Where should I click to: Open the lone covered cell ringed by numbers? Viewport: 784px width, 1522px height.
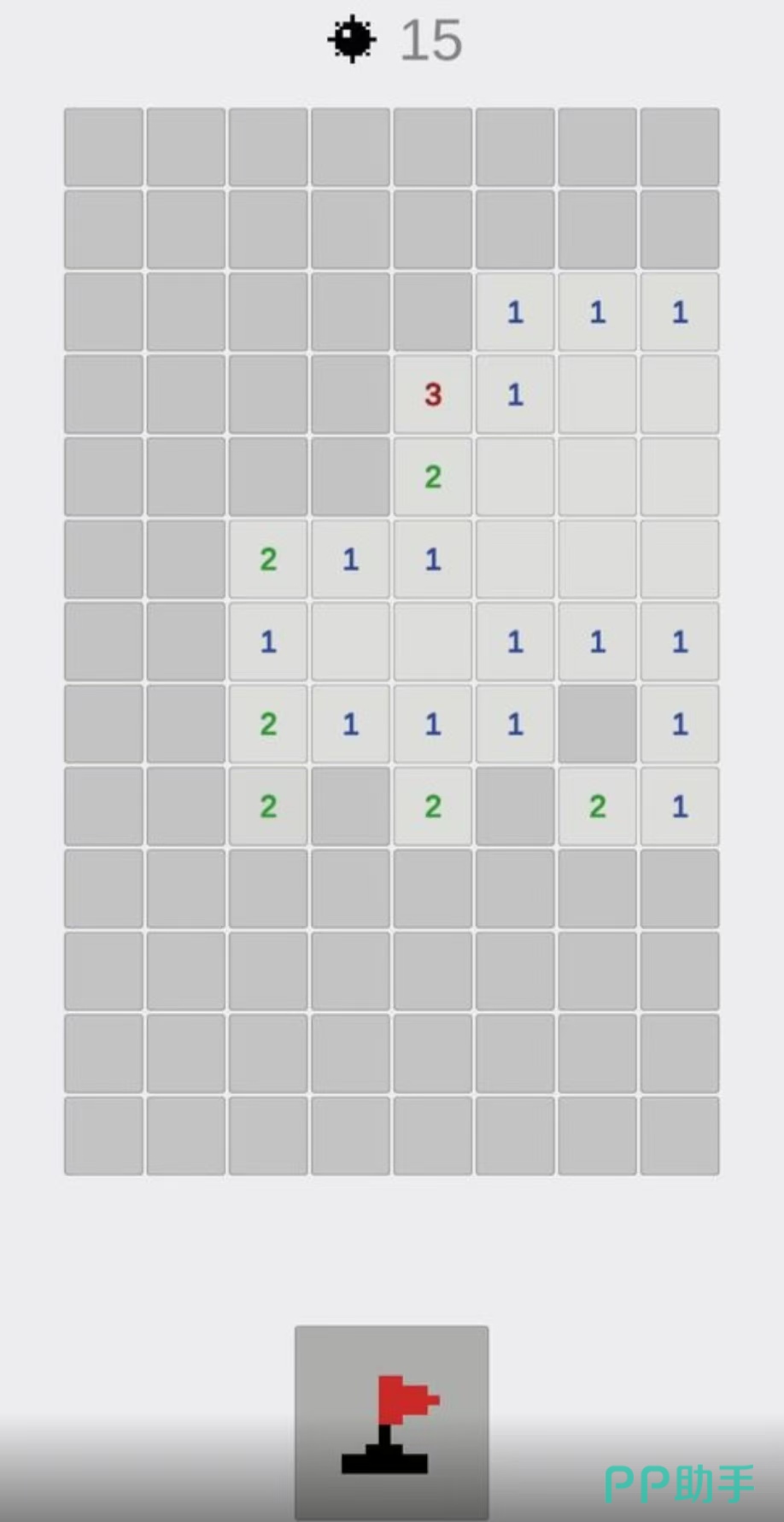tap(597, 724)
